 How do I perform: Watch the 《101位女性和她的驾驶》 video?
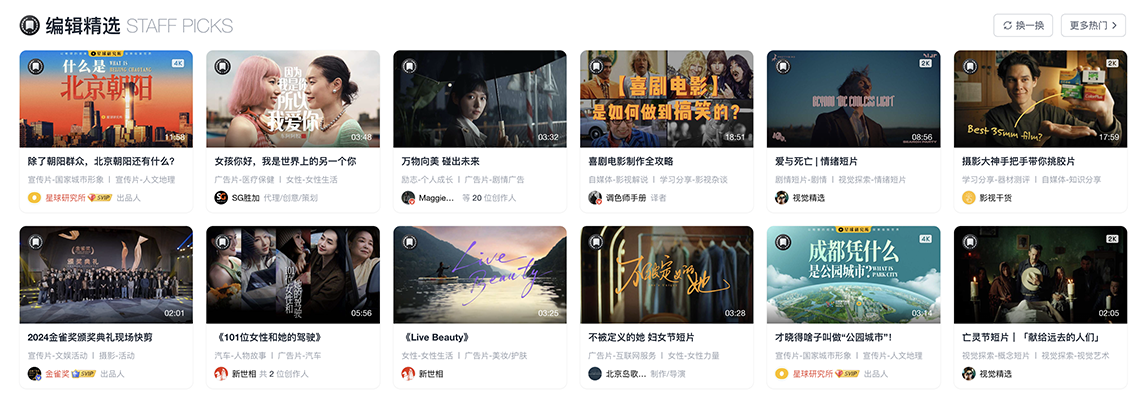coord(293,275)
